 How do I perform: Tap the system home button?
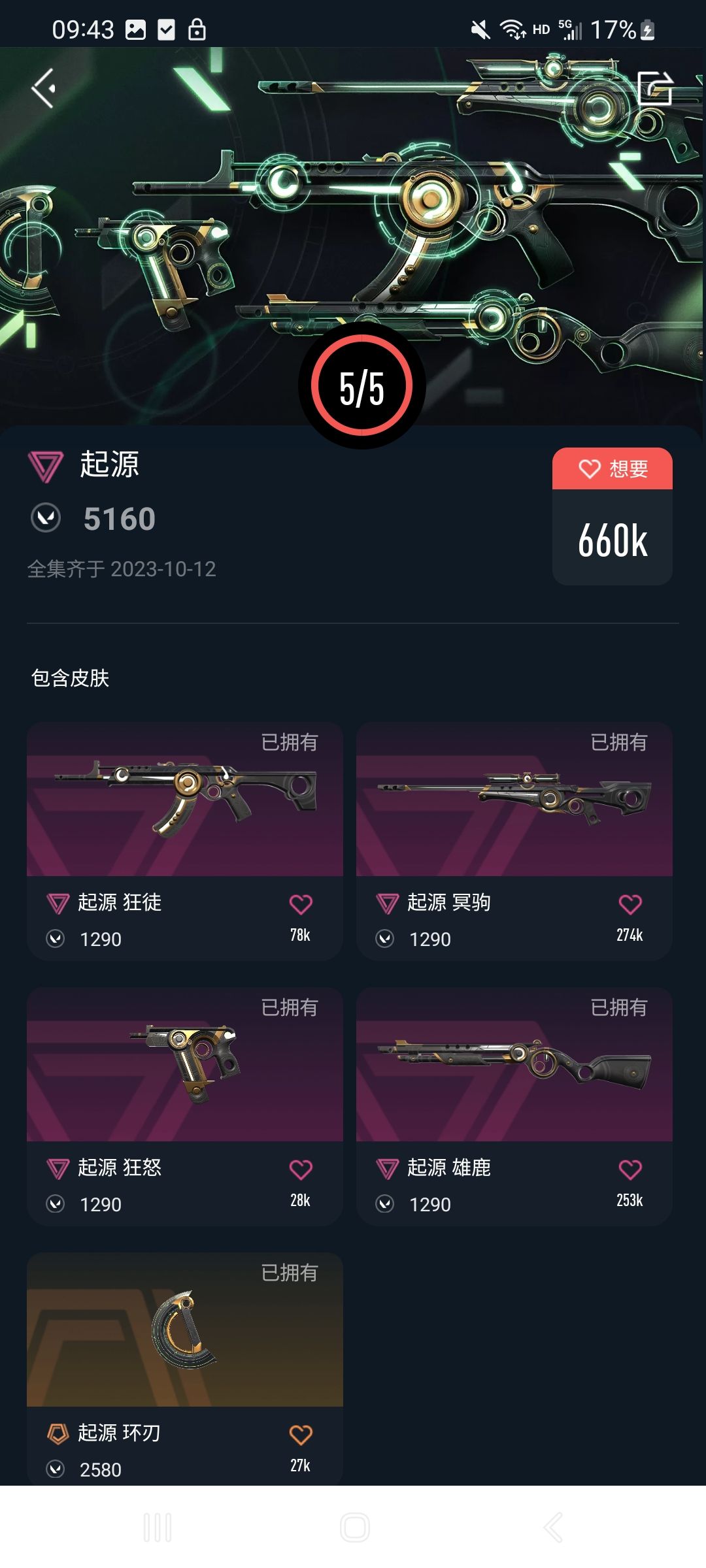click(354, 1527)
